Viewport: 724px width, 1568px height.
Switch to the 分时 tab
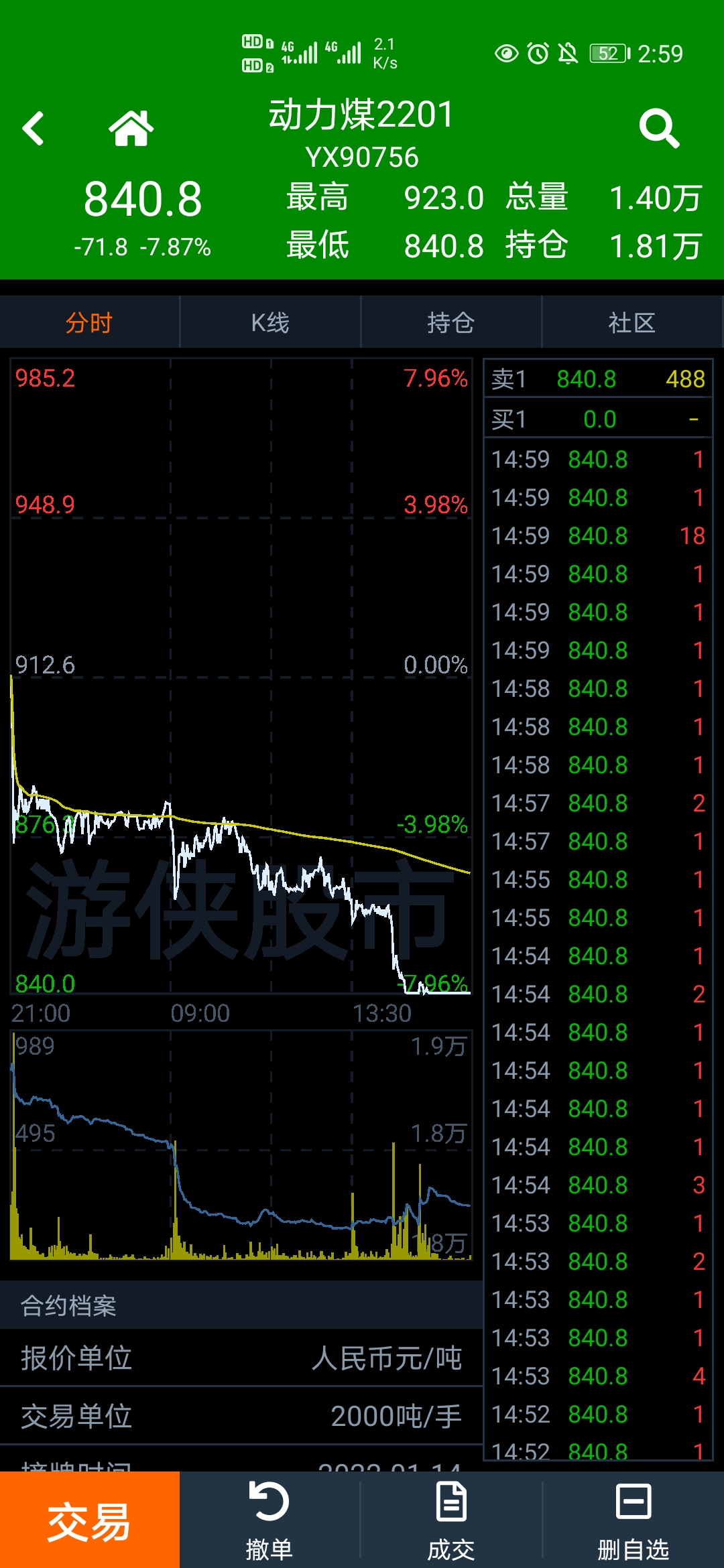pyautogui.click(x=90, y=323)
